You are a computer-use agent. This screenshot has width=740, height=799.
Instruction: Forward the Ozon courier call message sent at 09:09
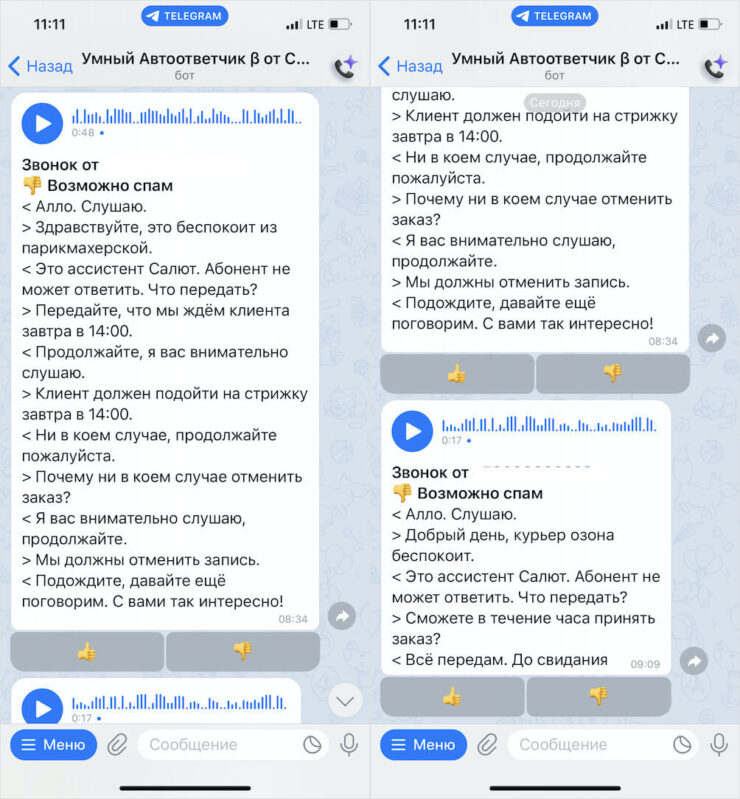pos(693,660)
